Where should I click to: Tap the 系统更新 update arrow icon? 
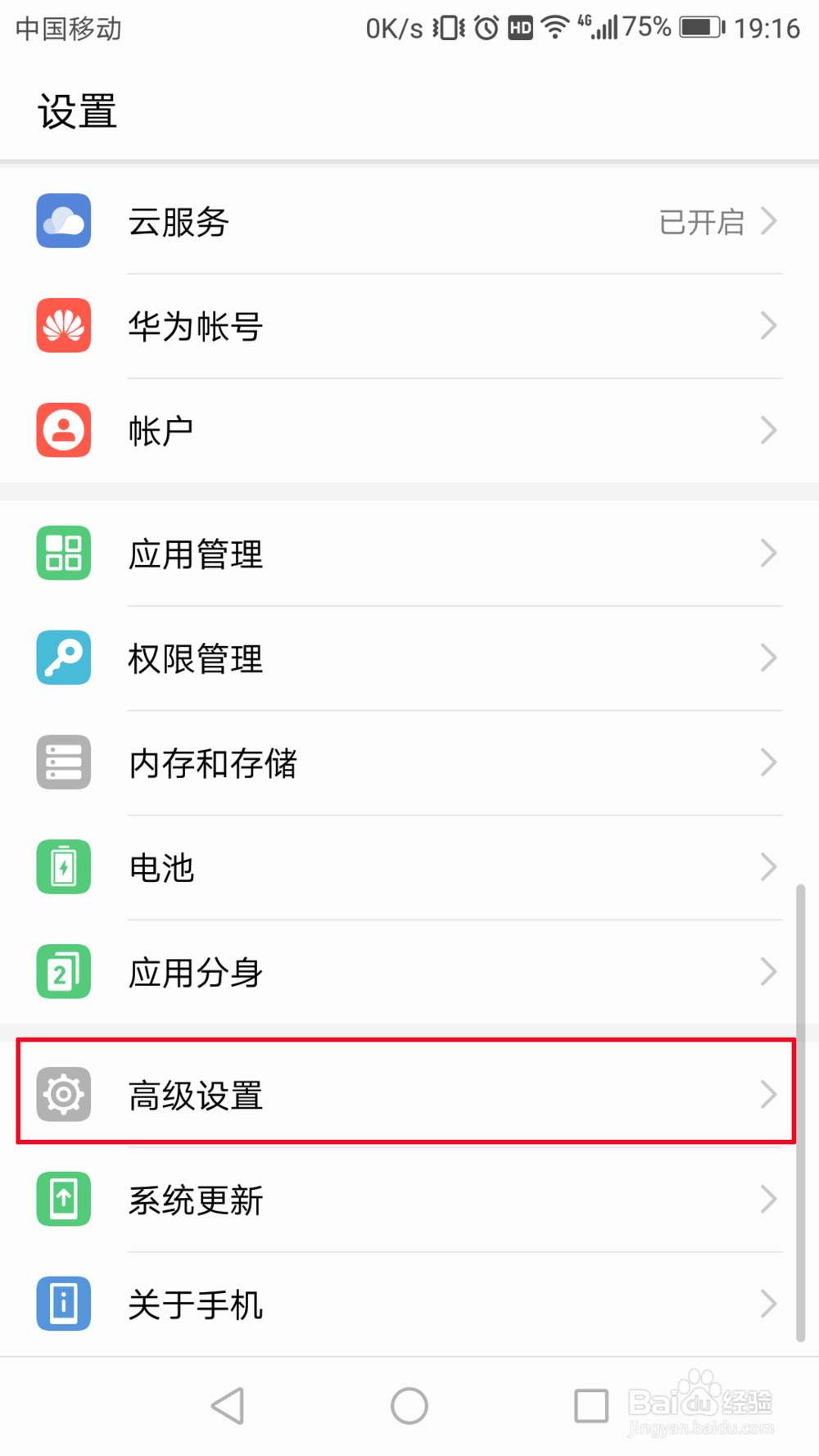tap(63, 1200)
